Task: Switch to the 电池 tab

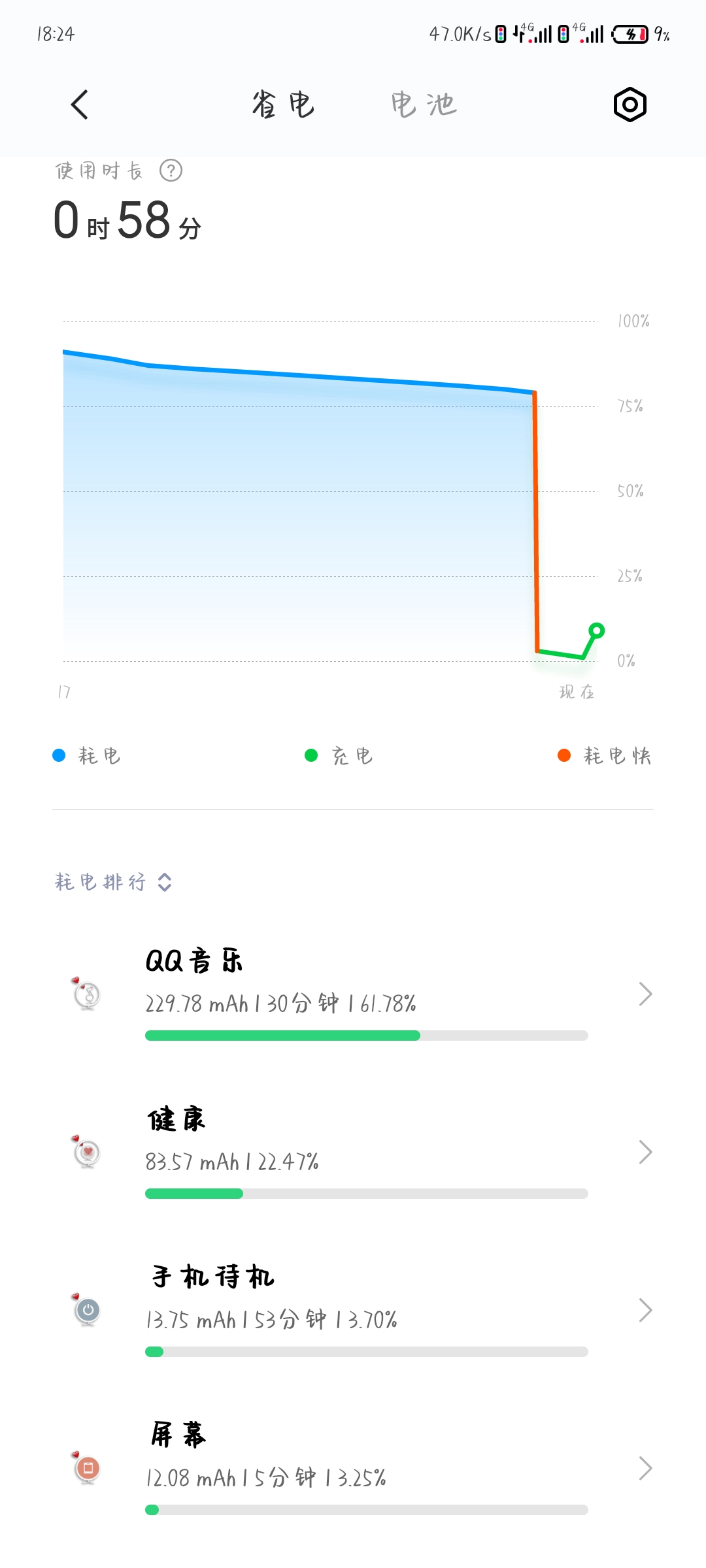Action: [x=424, y=105]
